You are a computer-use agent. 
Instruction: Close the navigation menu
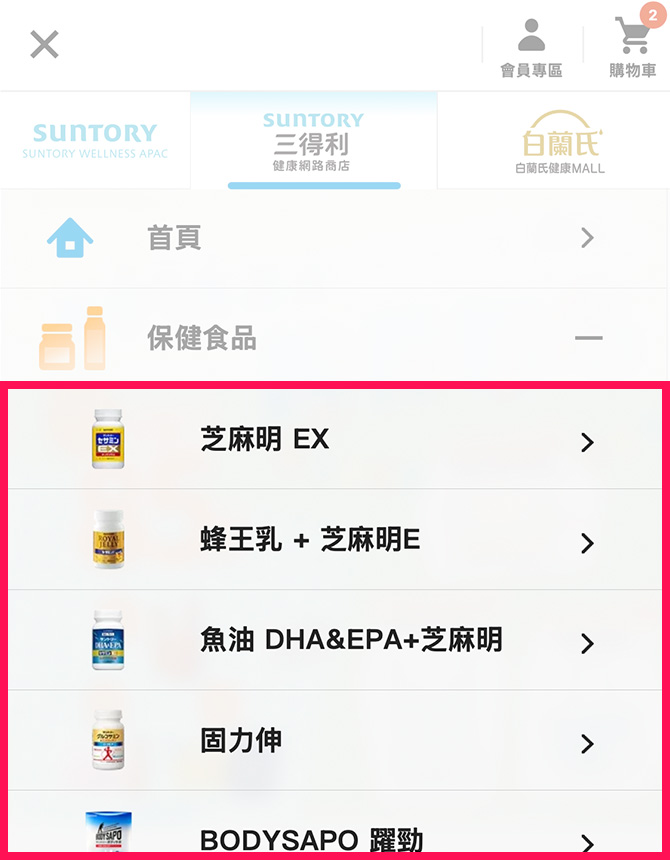pos(44,44)
